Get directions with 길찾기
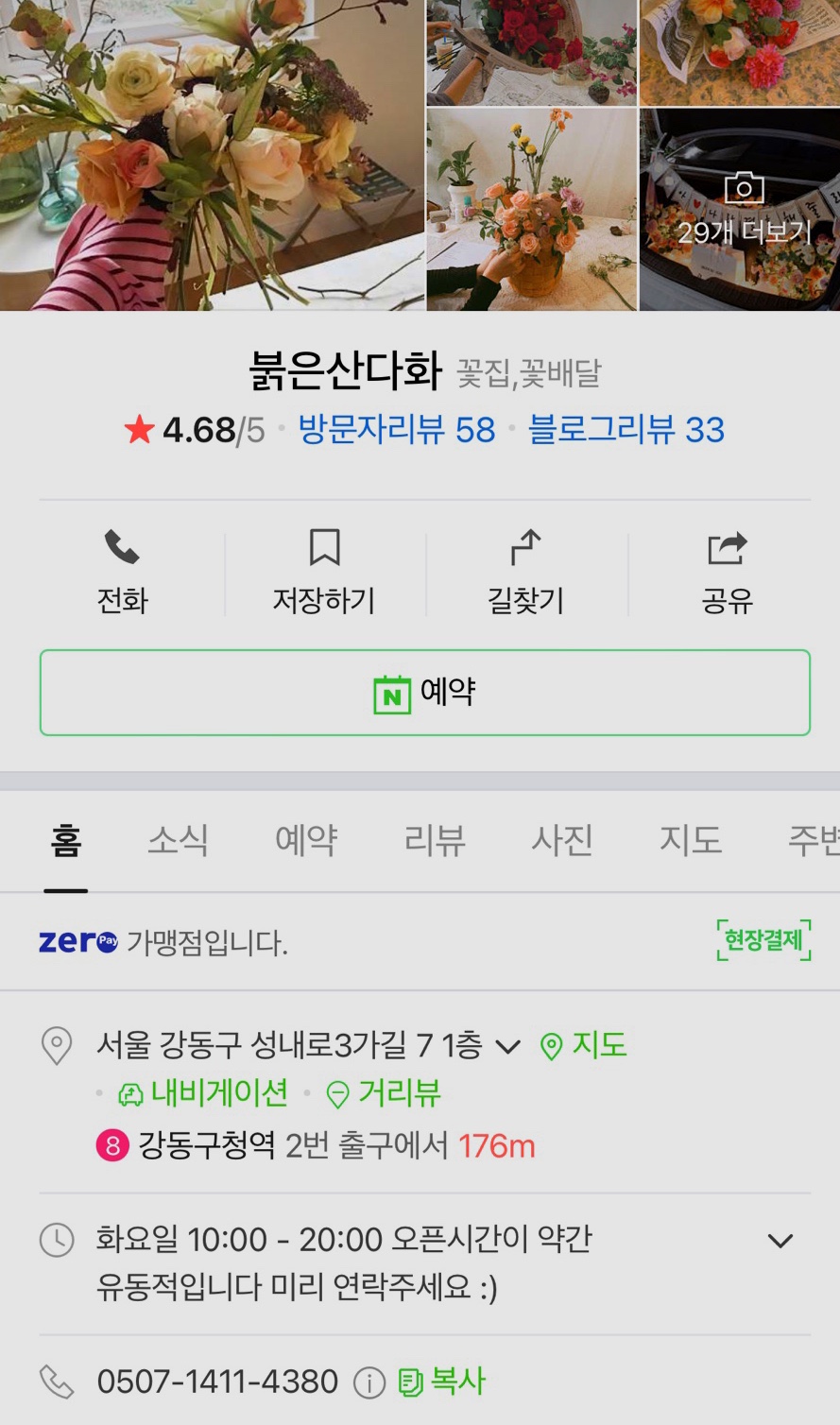The image size is (840, 1425). (x=525, y=572)
